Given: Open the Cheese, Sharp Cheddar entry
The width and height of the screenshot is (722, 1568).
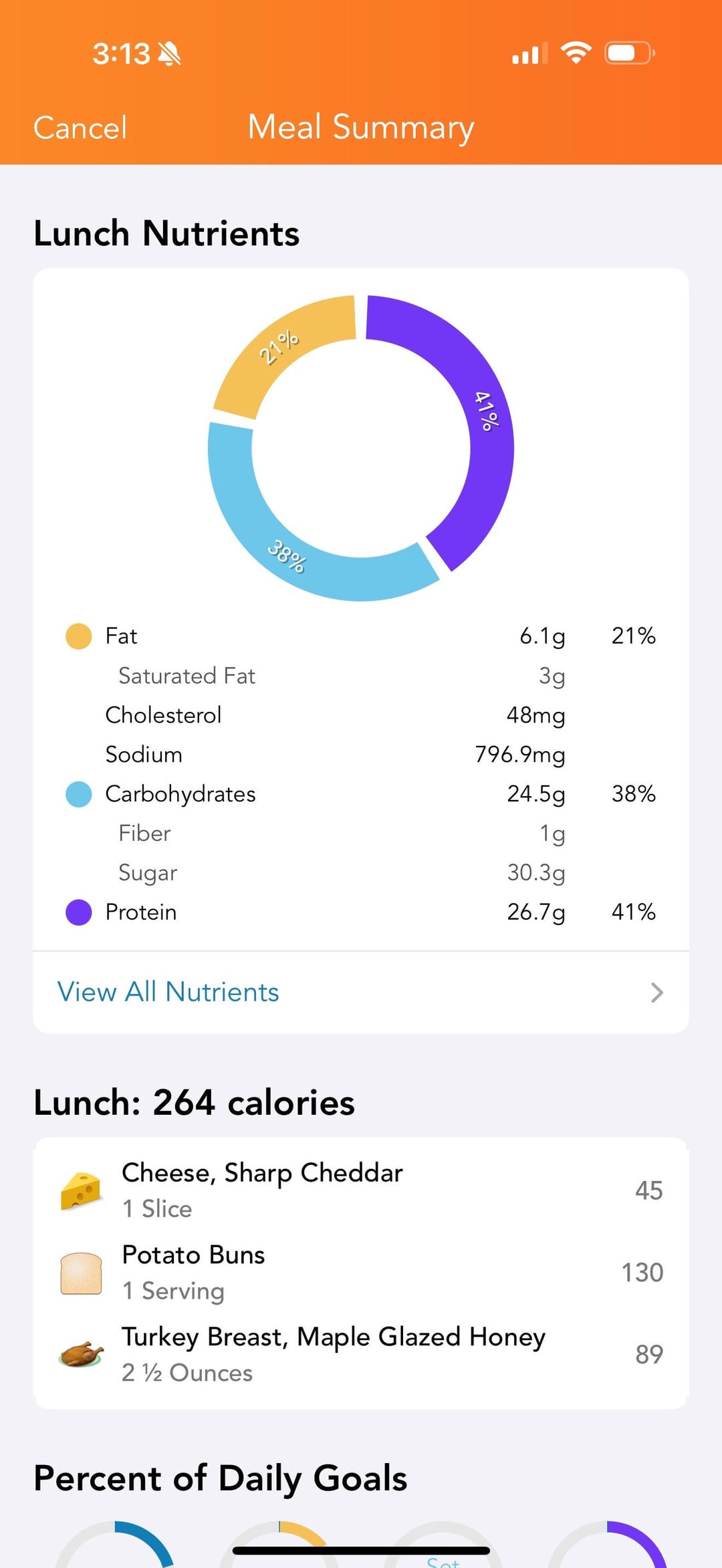Looking at the screenshot, I should (361, 1190).
